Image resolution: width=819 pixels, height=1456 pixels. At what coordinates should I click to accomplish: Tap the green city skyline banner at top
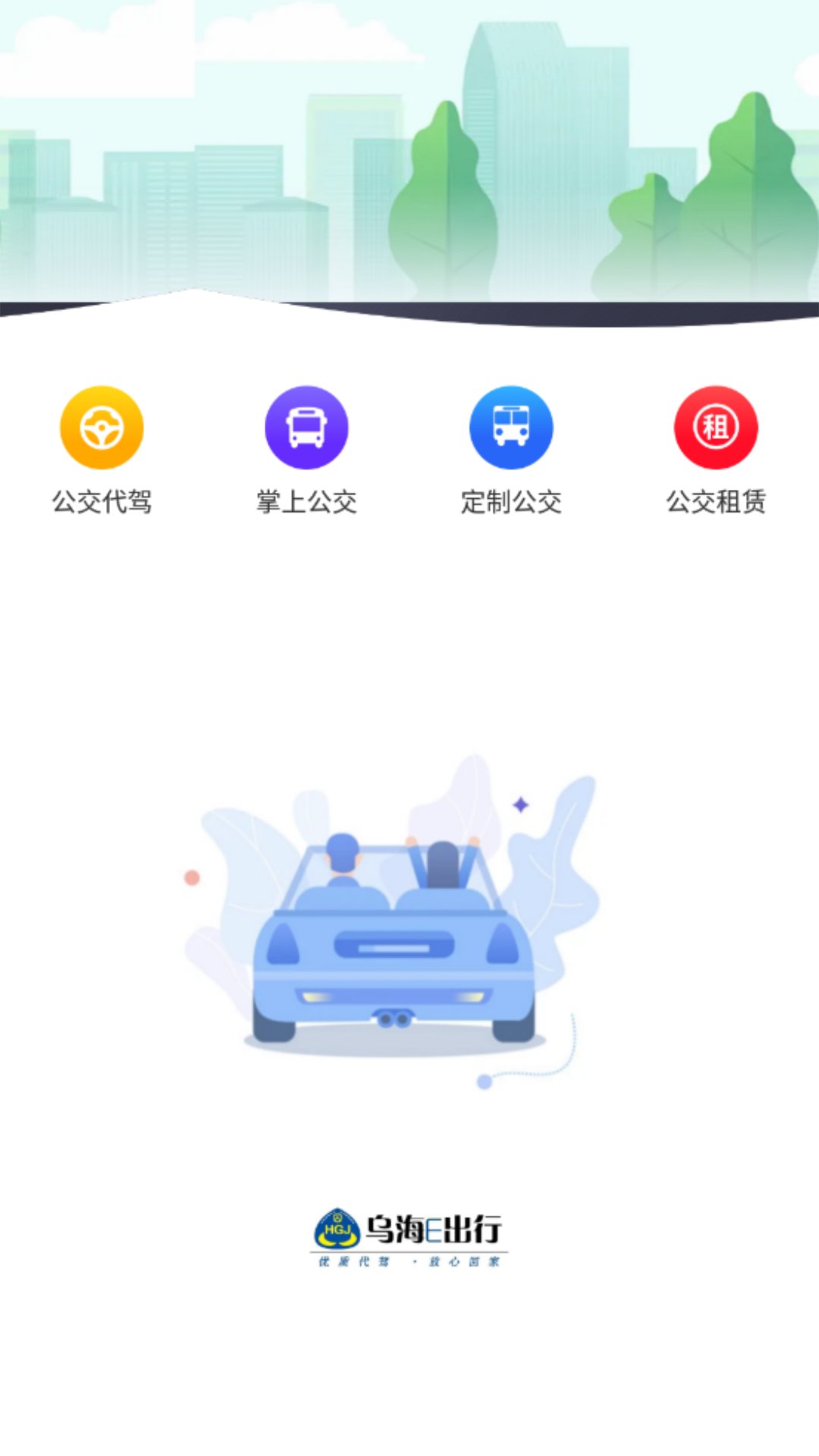point(409,152)
